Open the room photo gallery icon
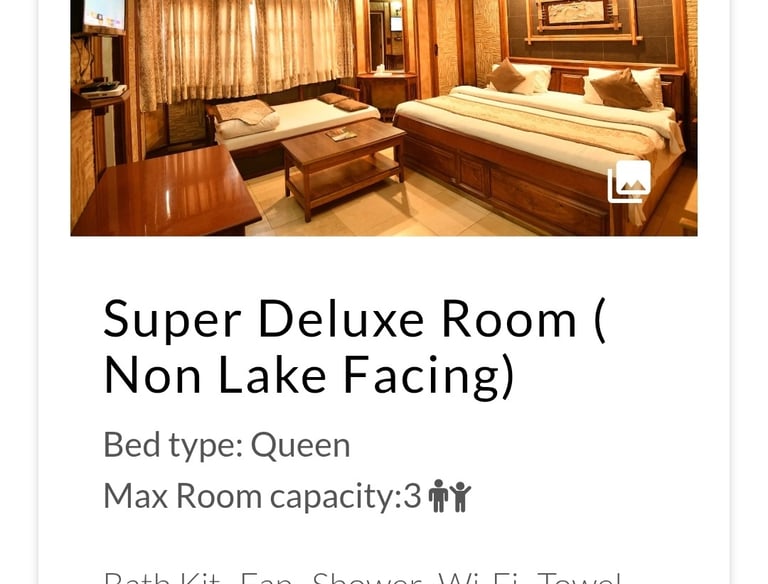 coord(629,182)
